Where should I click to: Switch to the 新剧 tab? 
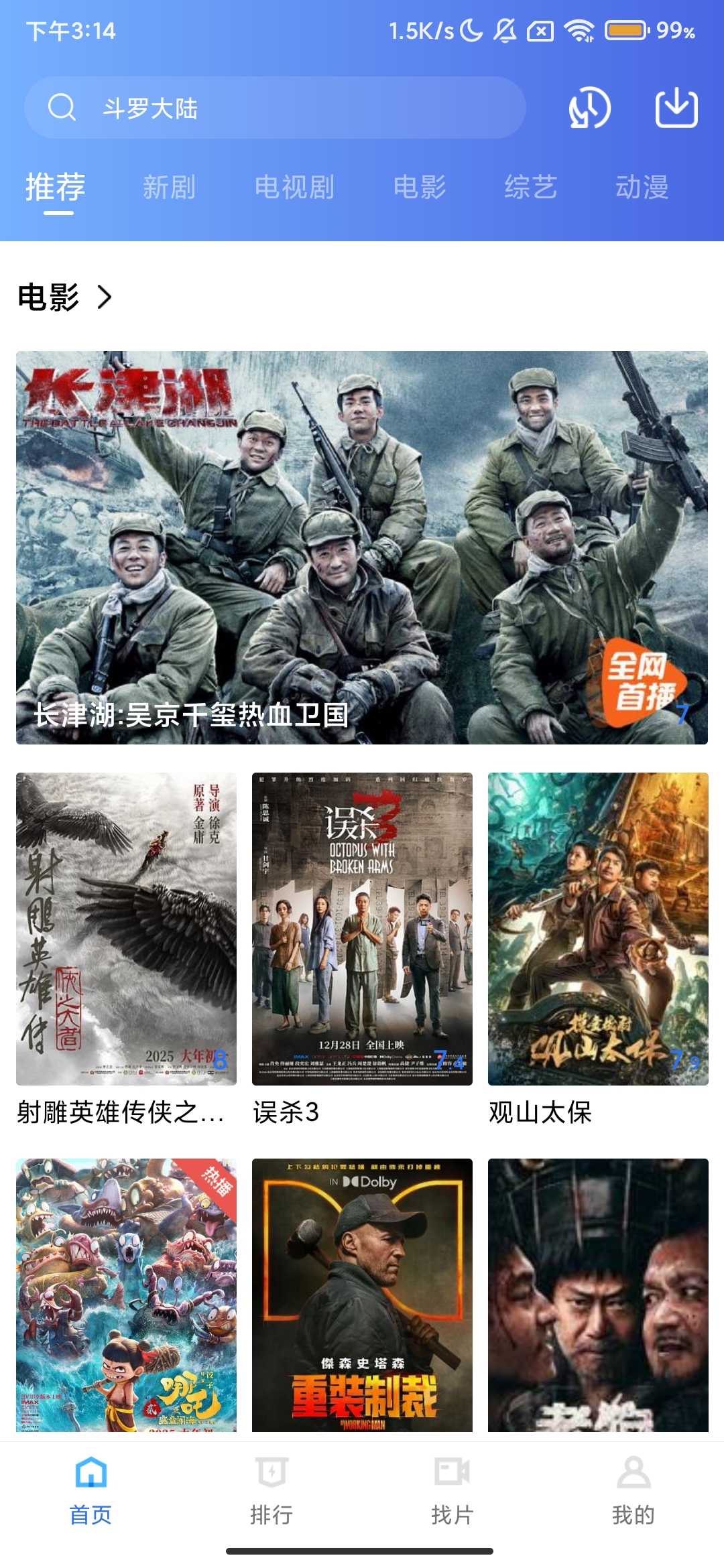169,187
